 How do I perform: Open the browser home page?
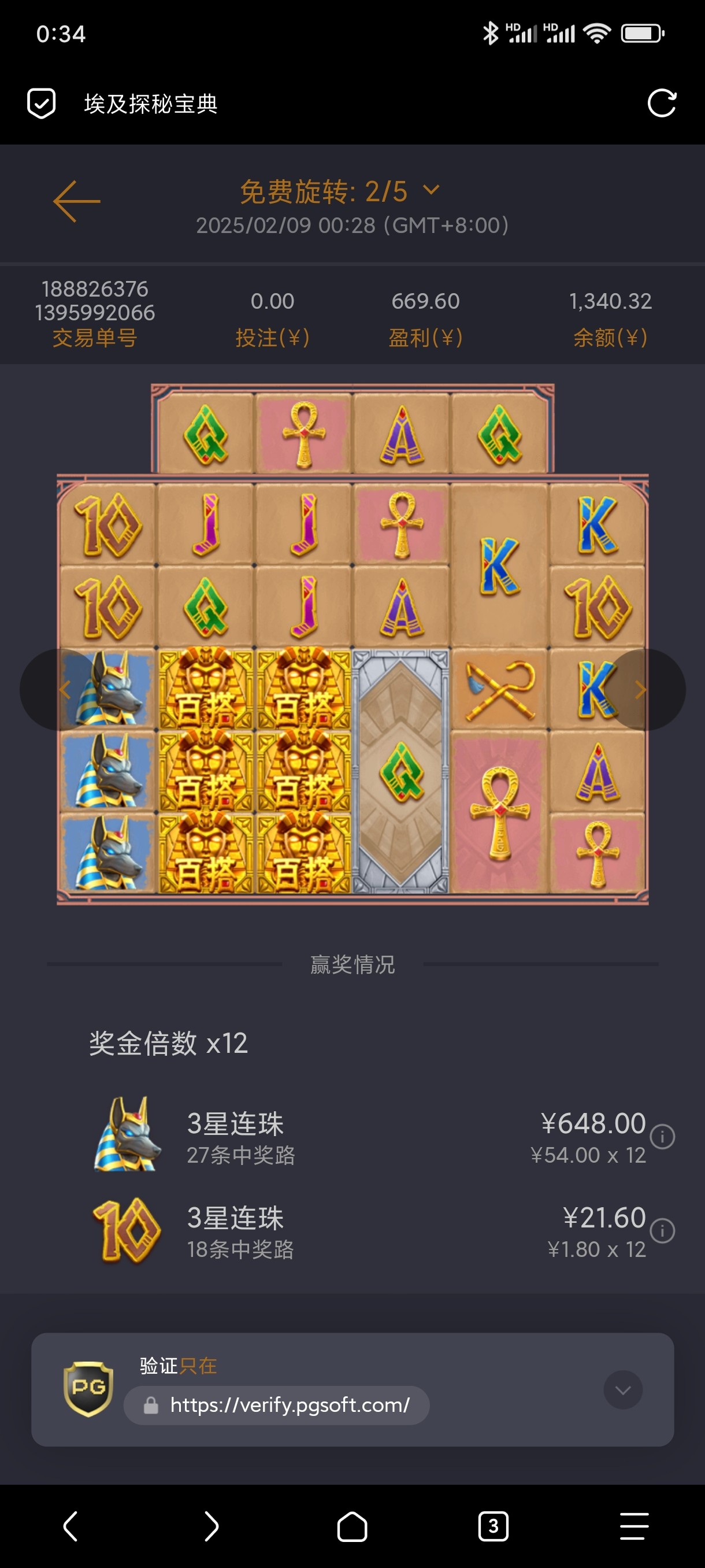(352, 1526)
